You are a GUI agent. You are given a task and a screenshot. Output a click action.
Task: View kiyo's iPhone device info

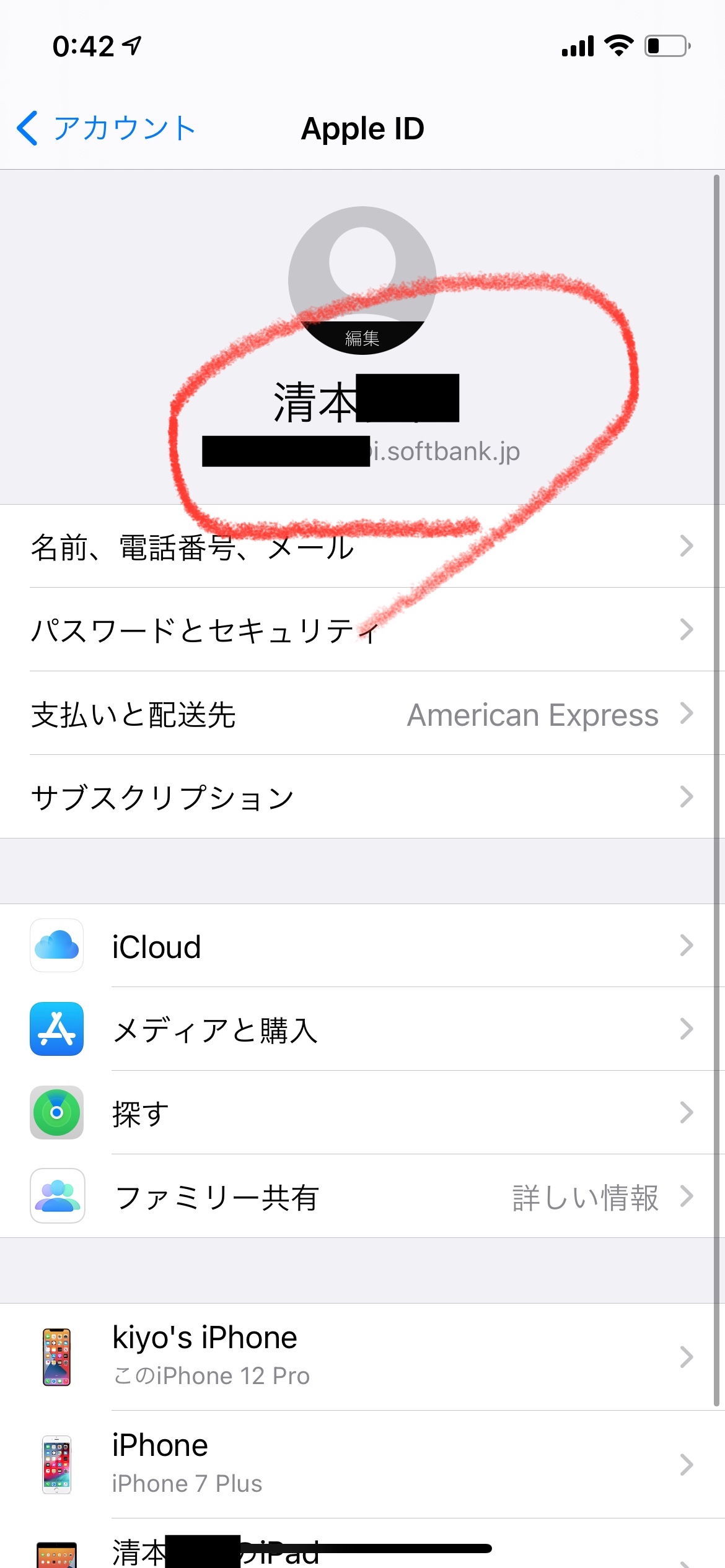[362, 1356]
